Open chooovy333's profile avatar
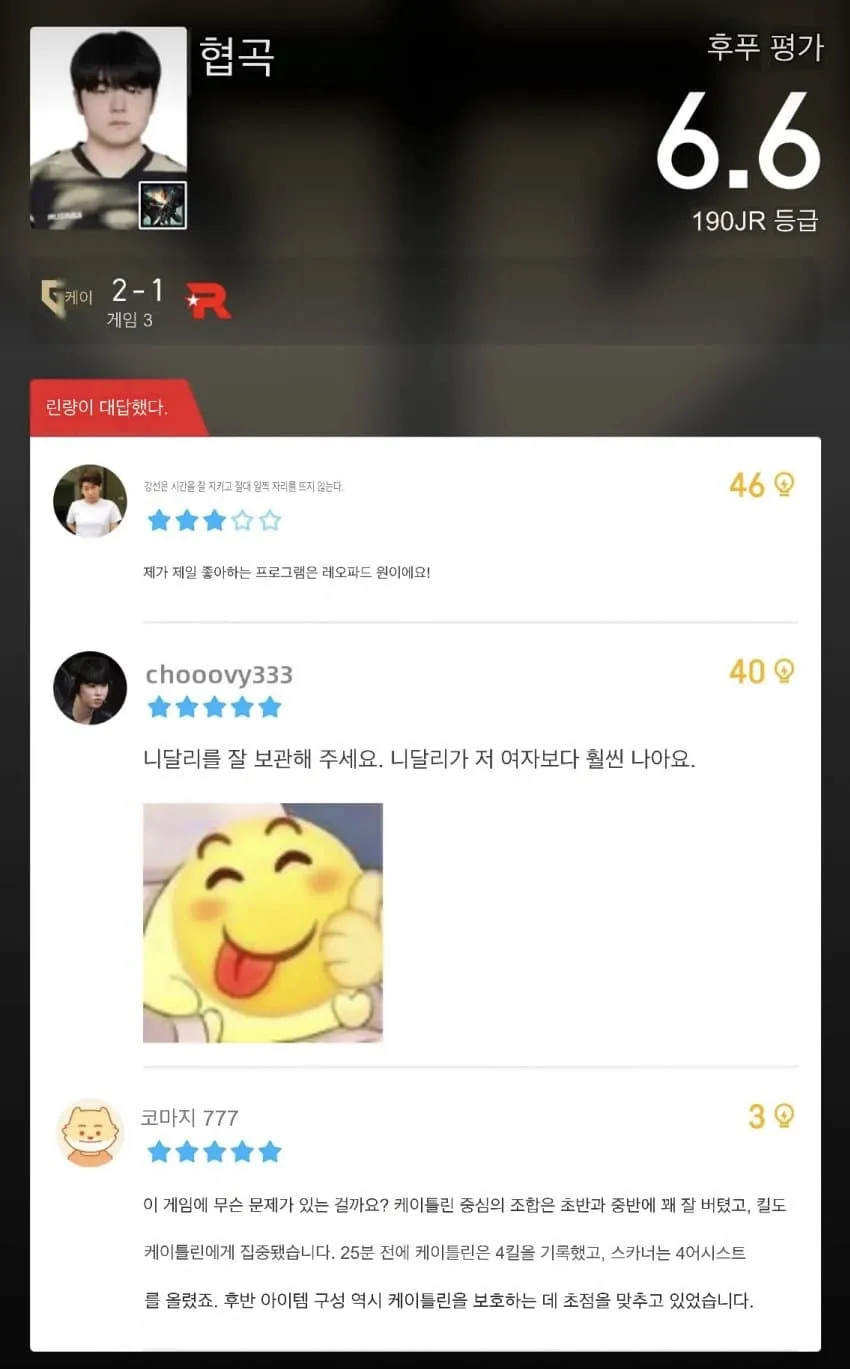Viewport: 850px width, 1369px height. pyautogui.click(x=90, y=688)
